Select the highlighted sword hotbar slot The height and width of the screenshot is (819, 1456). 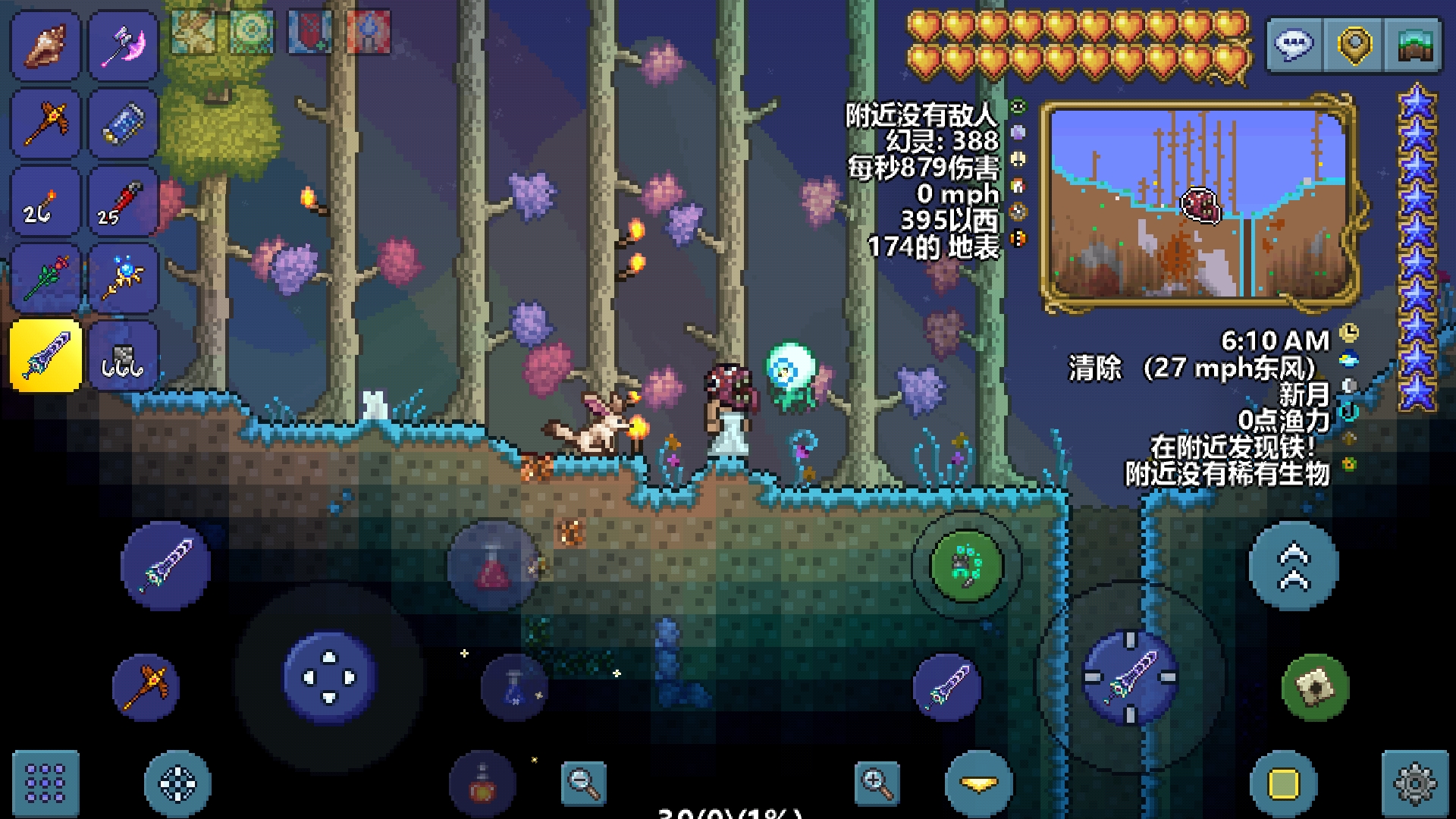pos(45,355)
